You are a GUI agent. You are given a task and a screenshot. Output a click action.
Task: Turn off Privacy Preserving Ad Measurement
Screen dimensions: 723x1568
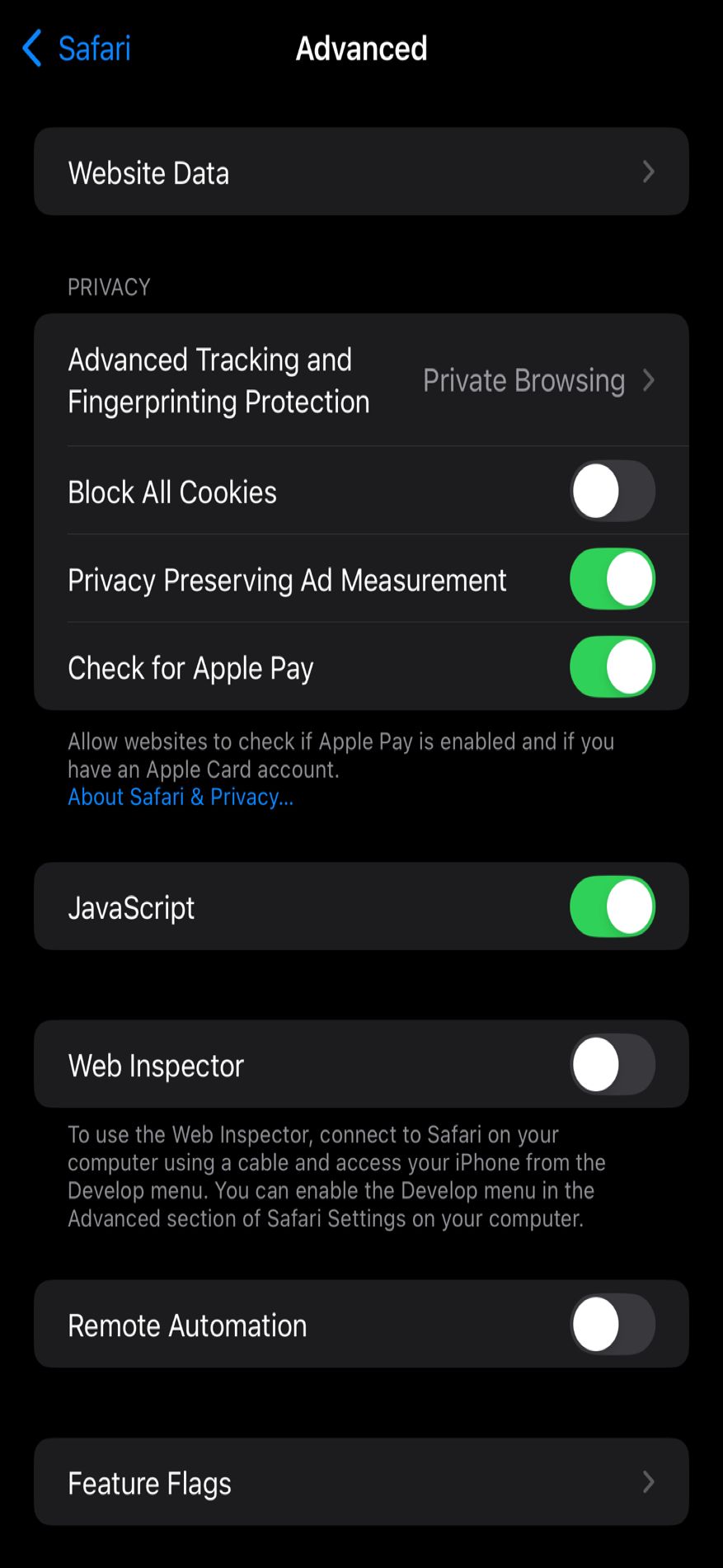613,579
